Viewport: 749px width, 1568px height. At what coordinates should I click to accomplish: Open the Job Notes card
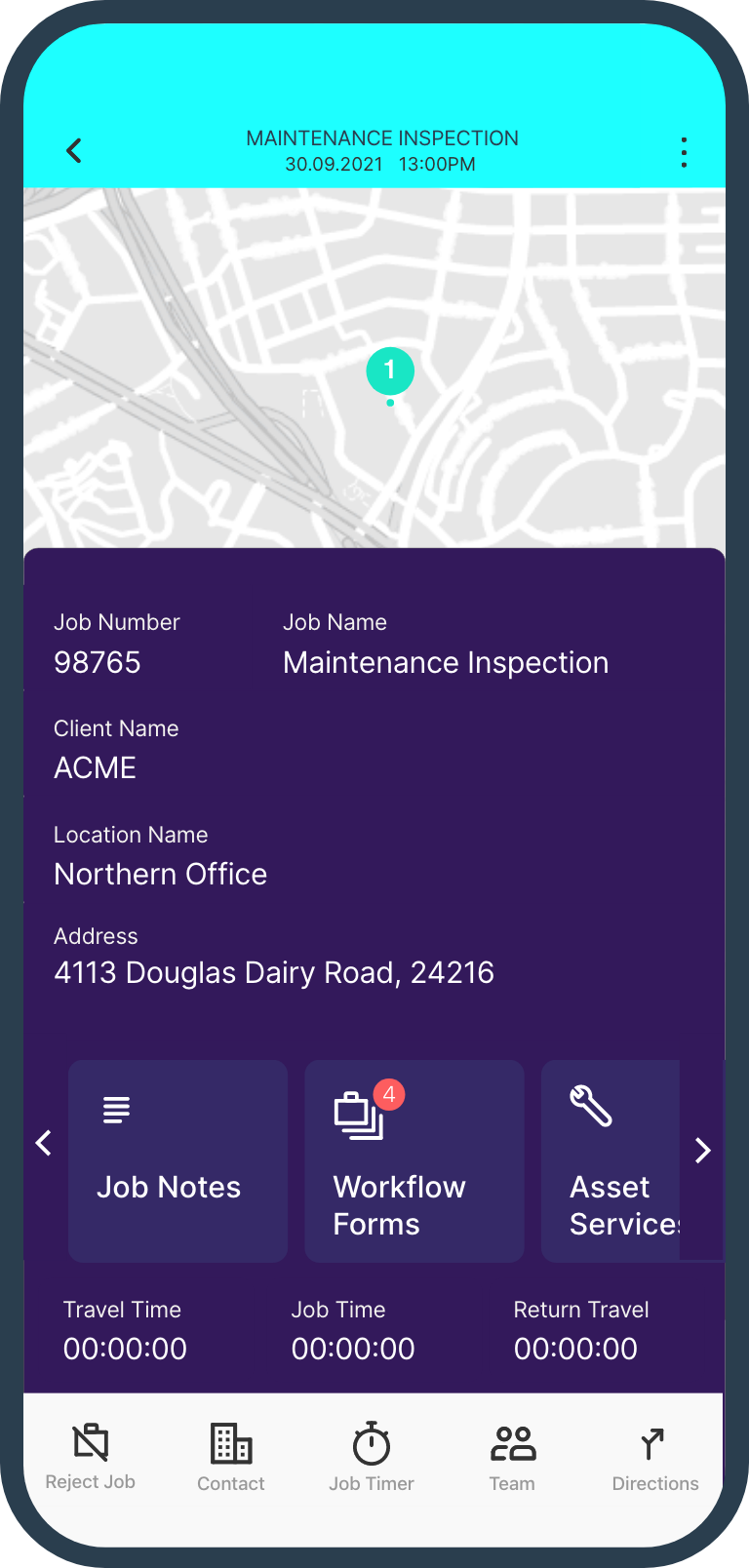pos(177,1160)
